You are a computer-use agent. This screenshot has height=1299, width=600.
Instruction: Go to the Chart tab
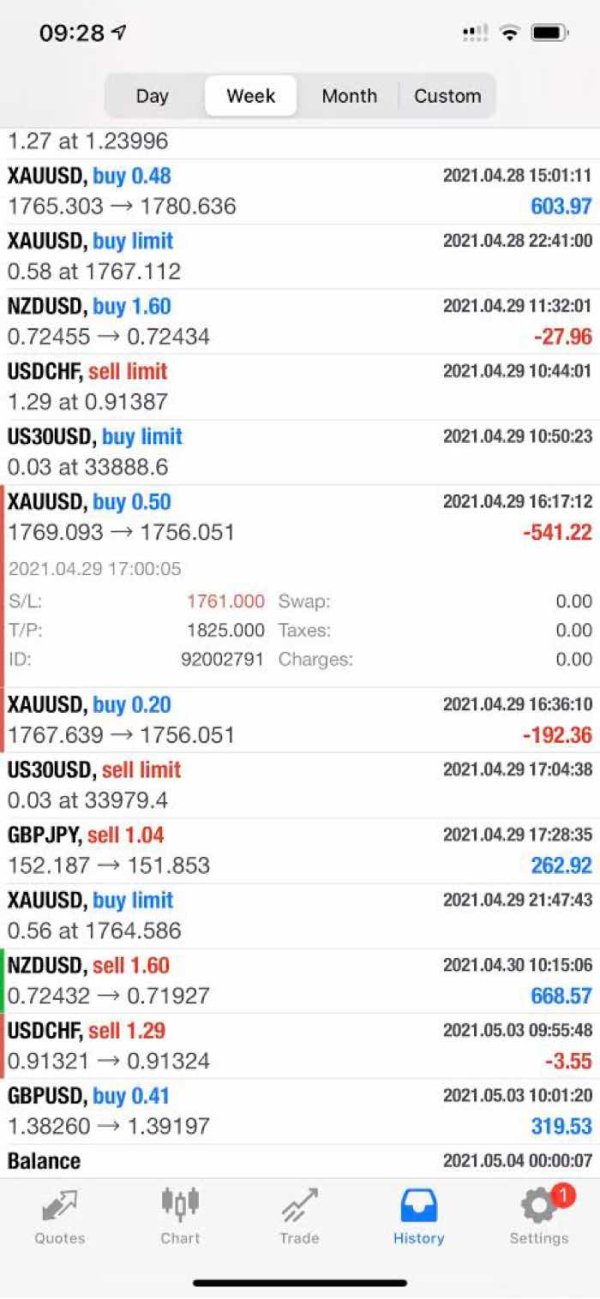click(x=180, y=1217)
